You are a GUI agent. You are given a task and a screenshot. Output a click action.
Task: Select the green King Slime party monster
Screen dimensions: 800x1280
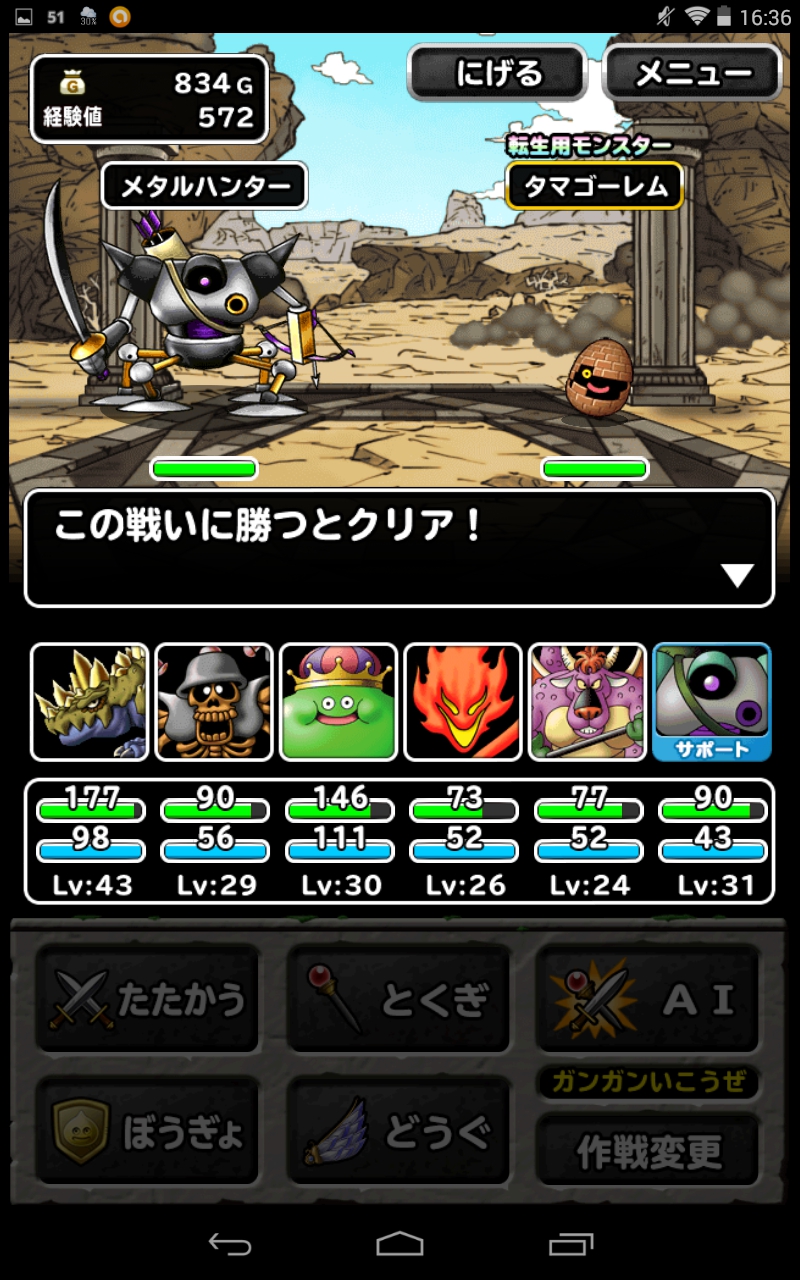[339, 702]
